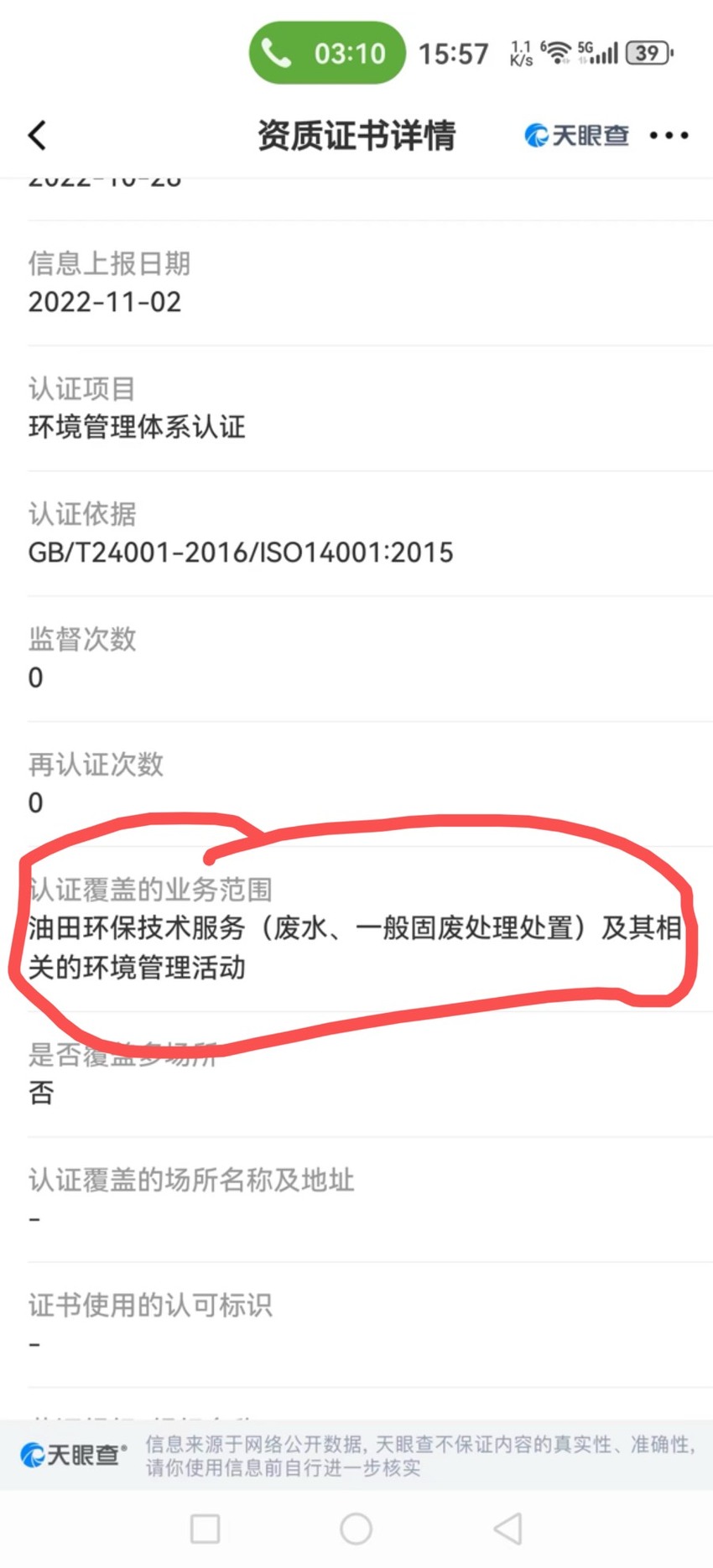Tap the system home circle button
The image size is (713, 1568).
click(356, 1529)
